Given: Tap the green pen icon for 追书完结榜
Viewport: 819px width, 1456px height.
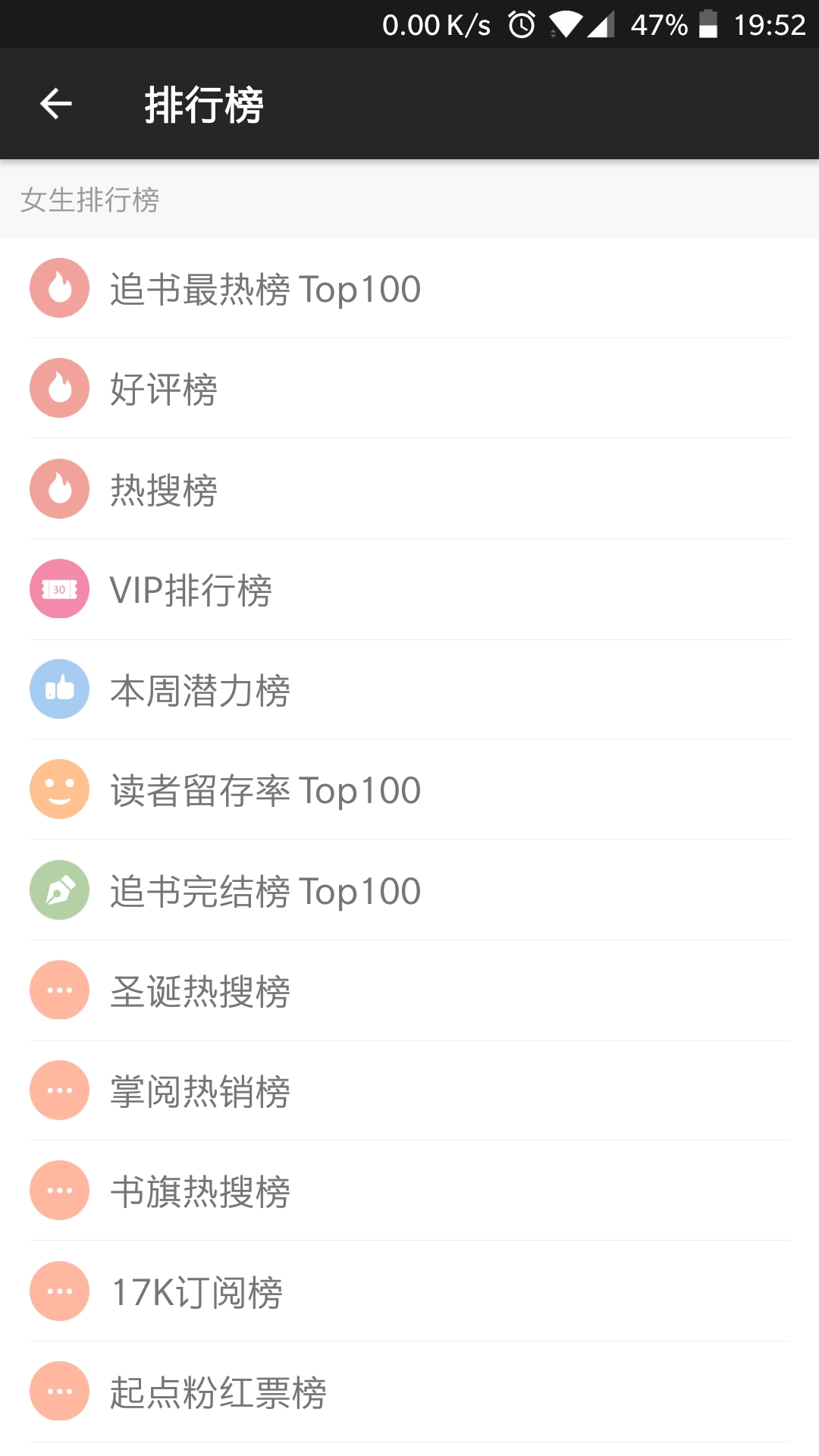Looking at the screenshot, I should pos(59,890).
